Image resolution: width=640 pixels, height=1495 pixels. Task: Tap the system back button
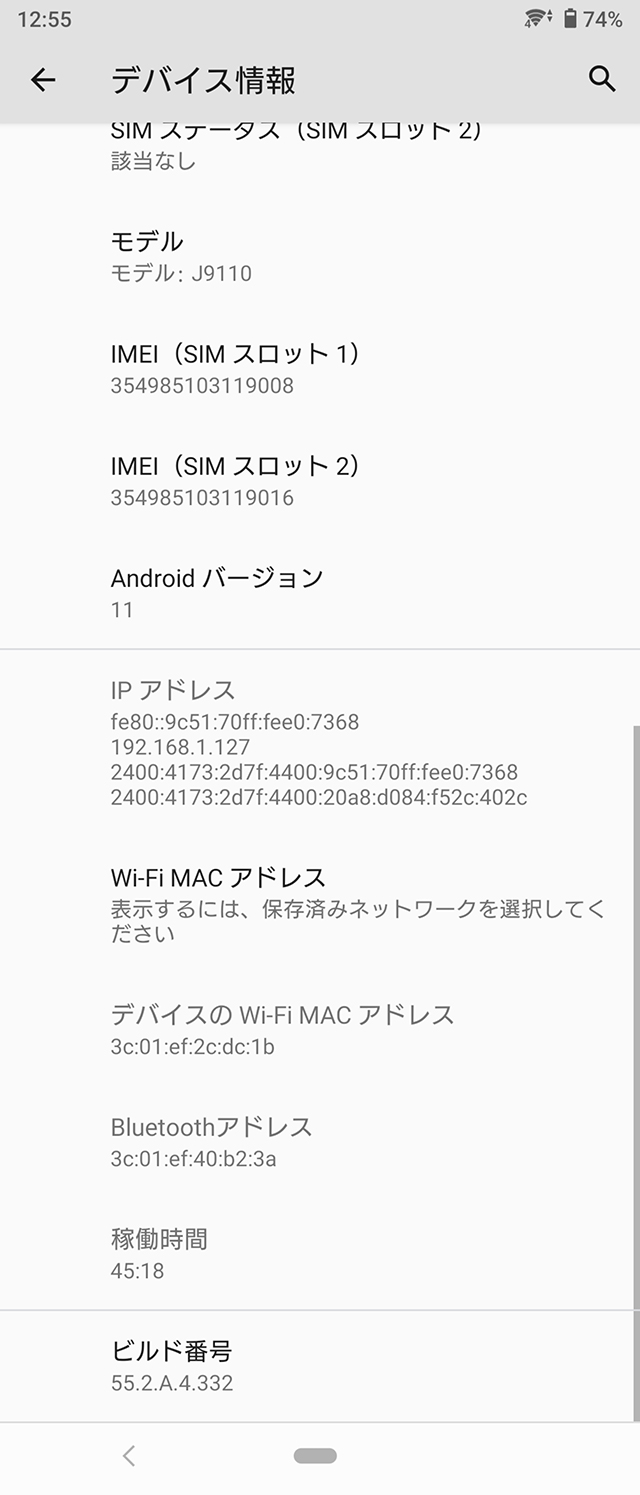point(128,1456)
